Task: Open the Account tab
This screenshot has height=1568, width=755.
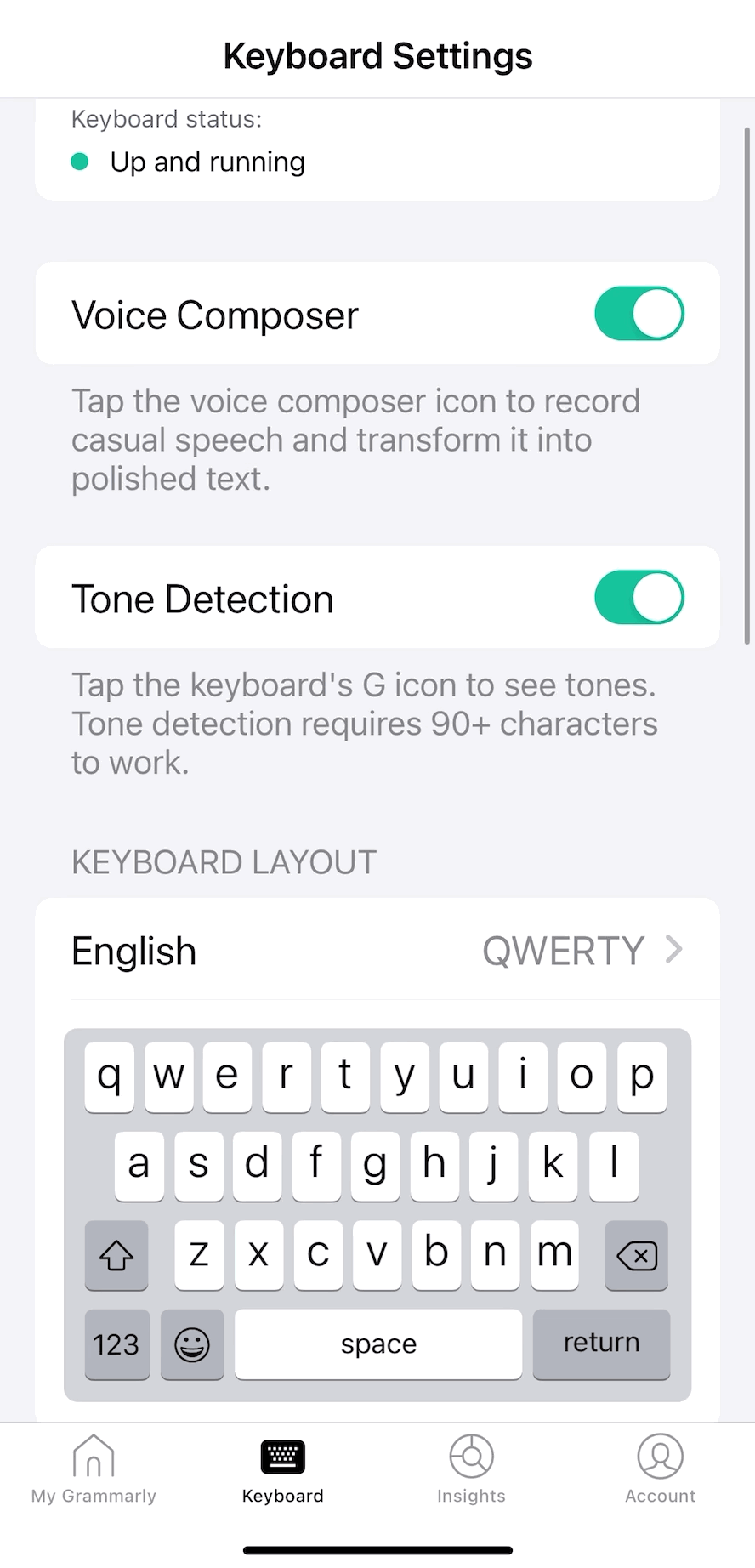Action: pyautogui.click(x=660, y=1469)
